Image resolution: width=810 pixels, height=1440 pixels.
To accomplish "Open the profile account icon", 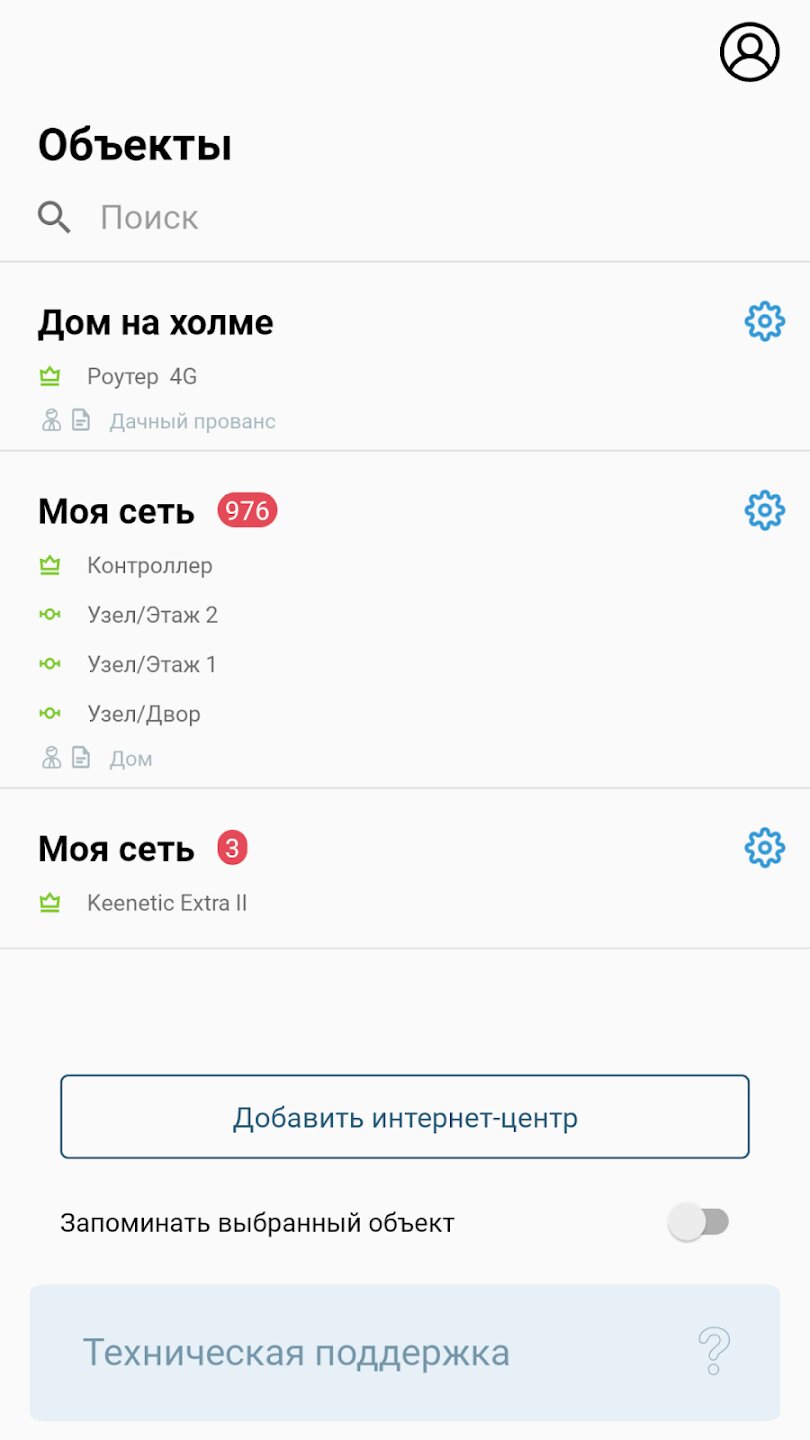I will pyautogui.click(x=749, y=52).
